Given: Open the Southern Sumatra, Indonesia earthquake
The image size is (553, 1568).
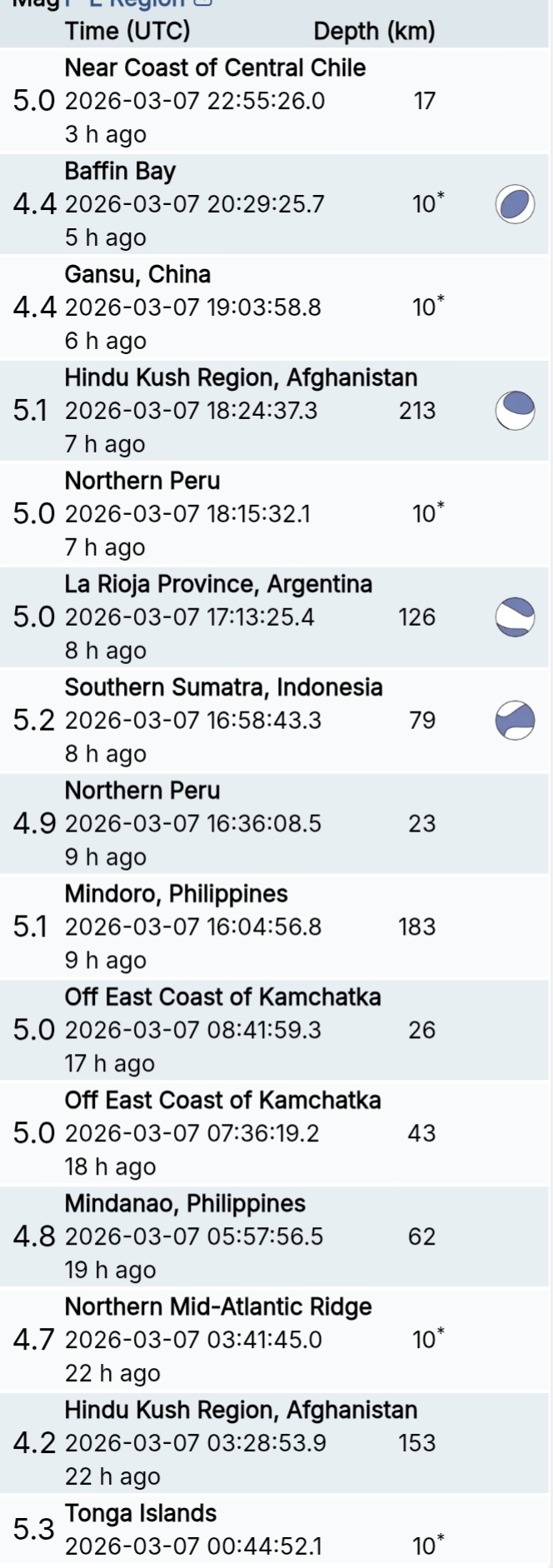Looking at the screenshot, I should coord(223,687).
